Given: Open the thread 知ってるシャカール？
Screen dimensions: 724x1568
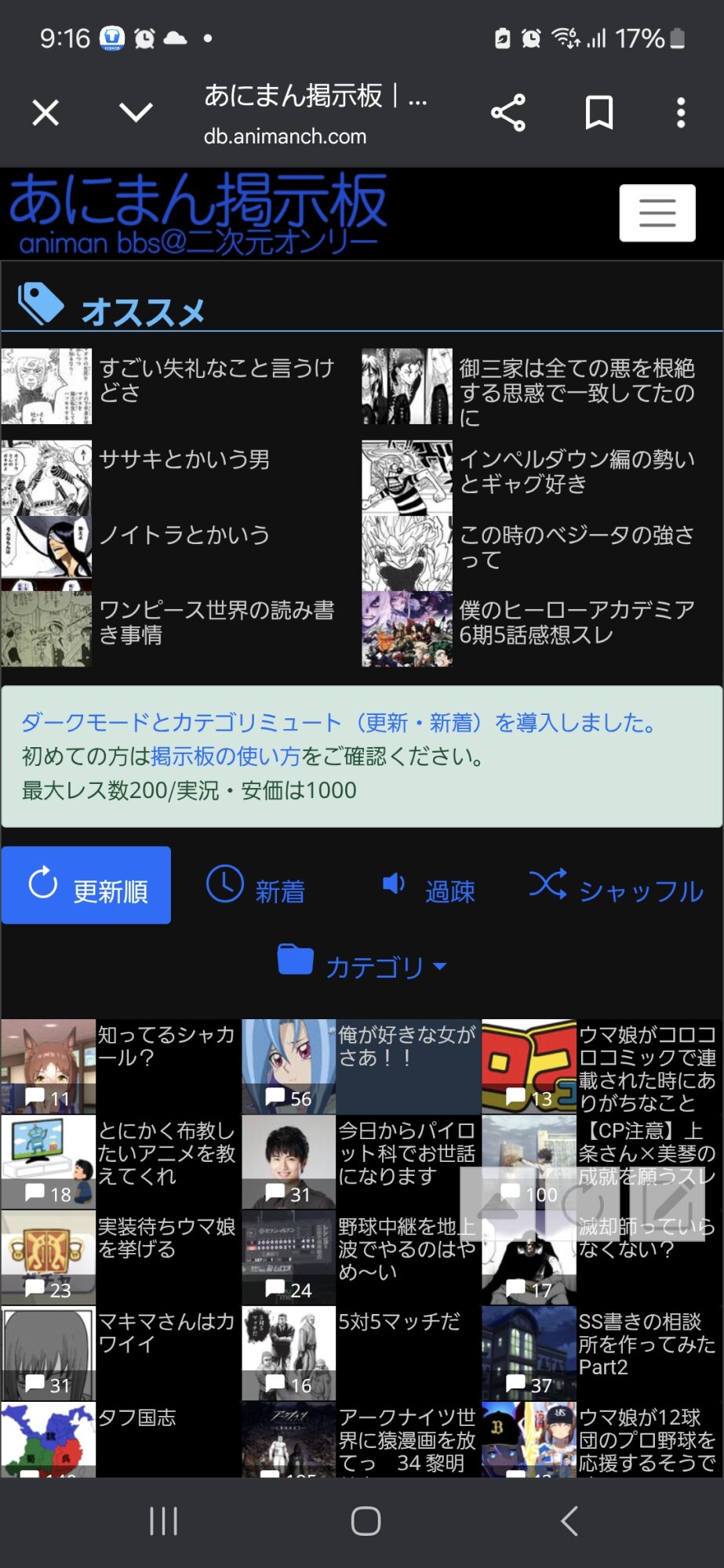Looking at the screenshot, I should tap(165, 1046).
